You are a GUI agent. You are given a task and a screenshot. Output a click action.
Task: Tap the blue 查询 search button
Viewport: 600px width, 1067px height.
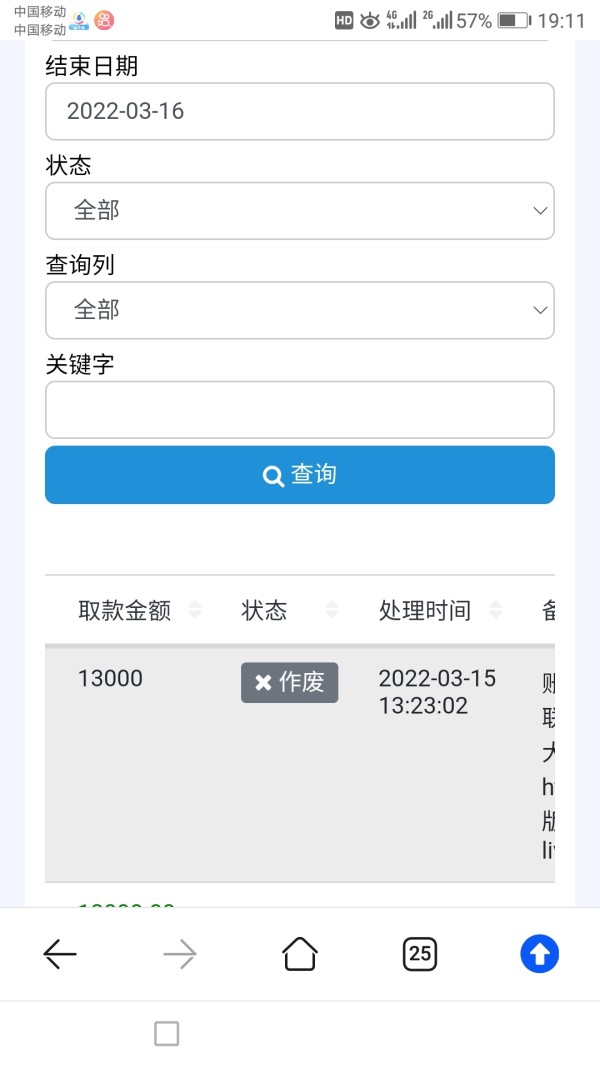(x=299, y=475)
